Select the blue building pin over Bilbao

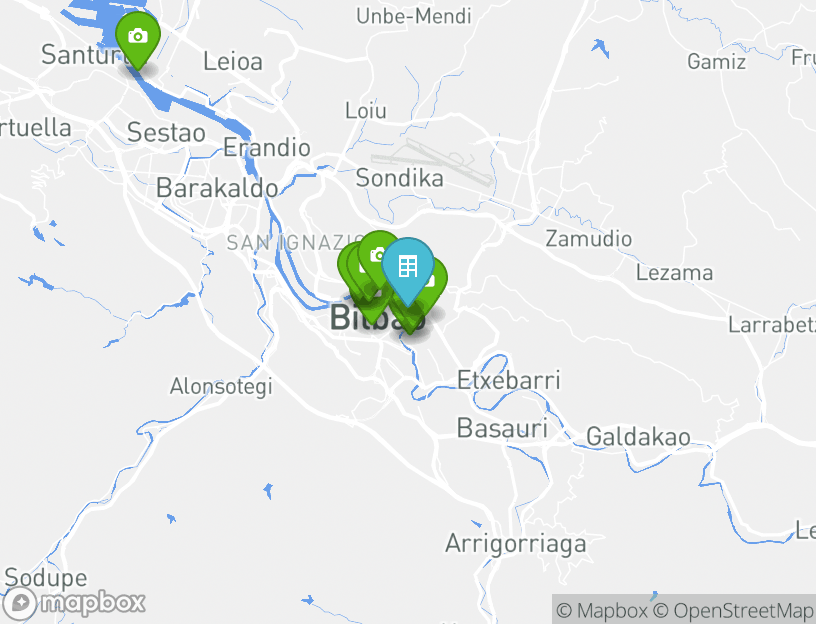coord(407,266)
